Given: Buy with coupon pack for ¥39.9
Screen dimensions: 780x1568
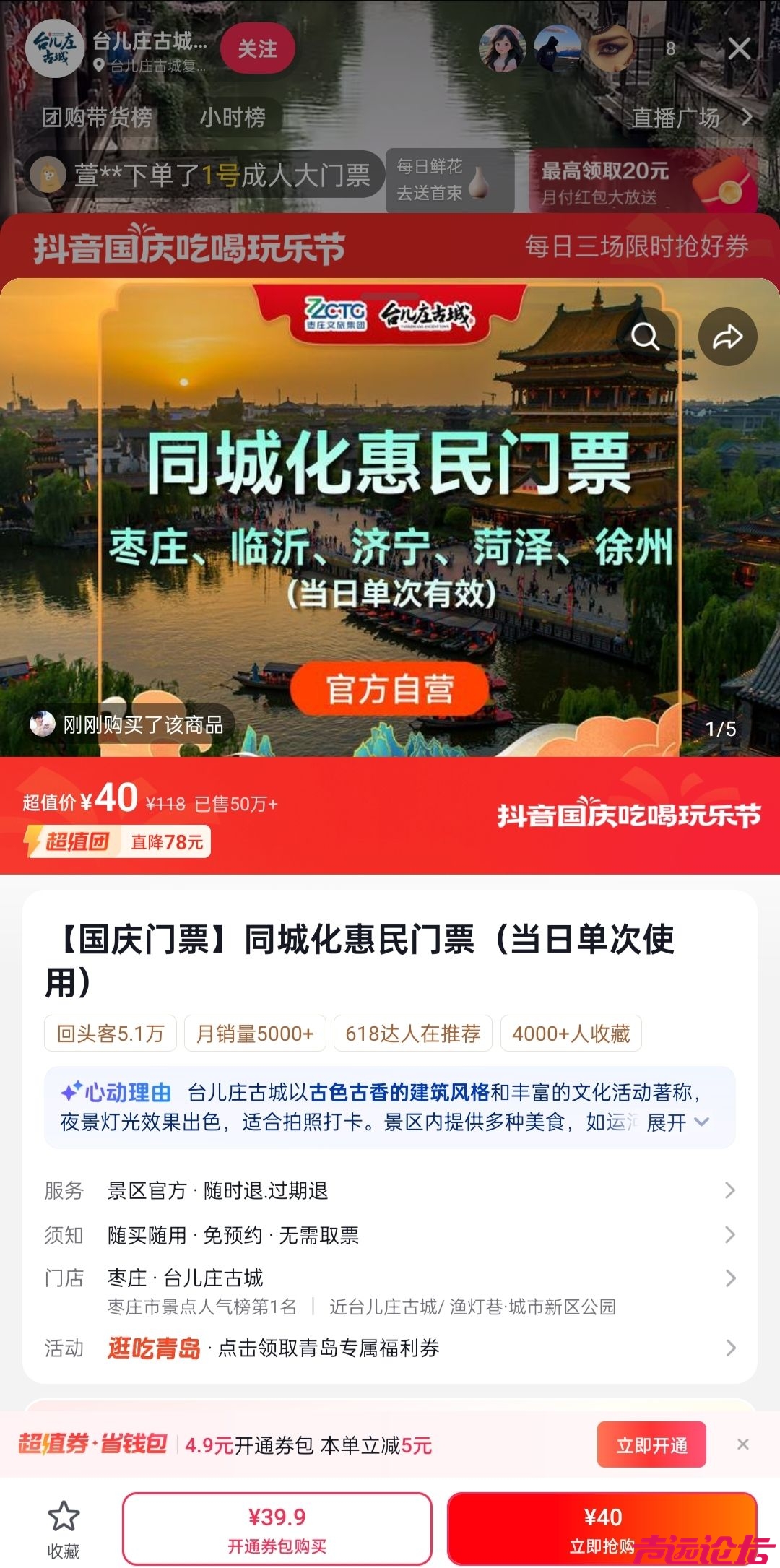Looking at the screenshot, I should pos(277,1528).
